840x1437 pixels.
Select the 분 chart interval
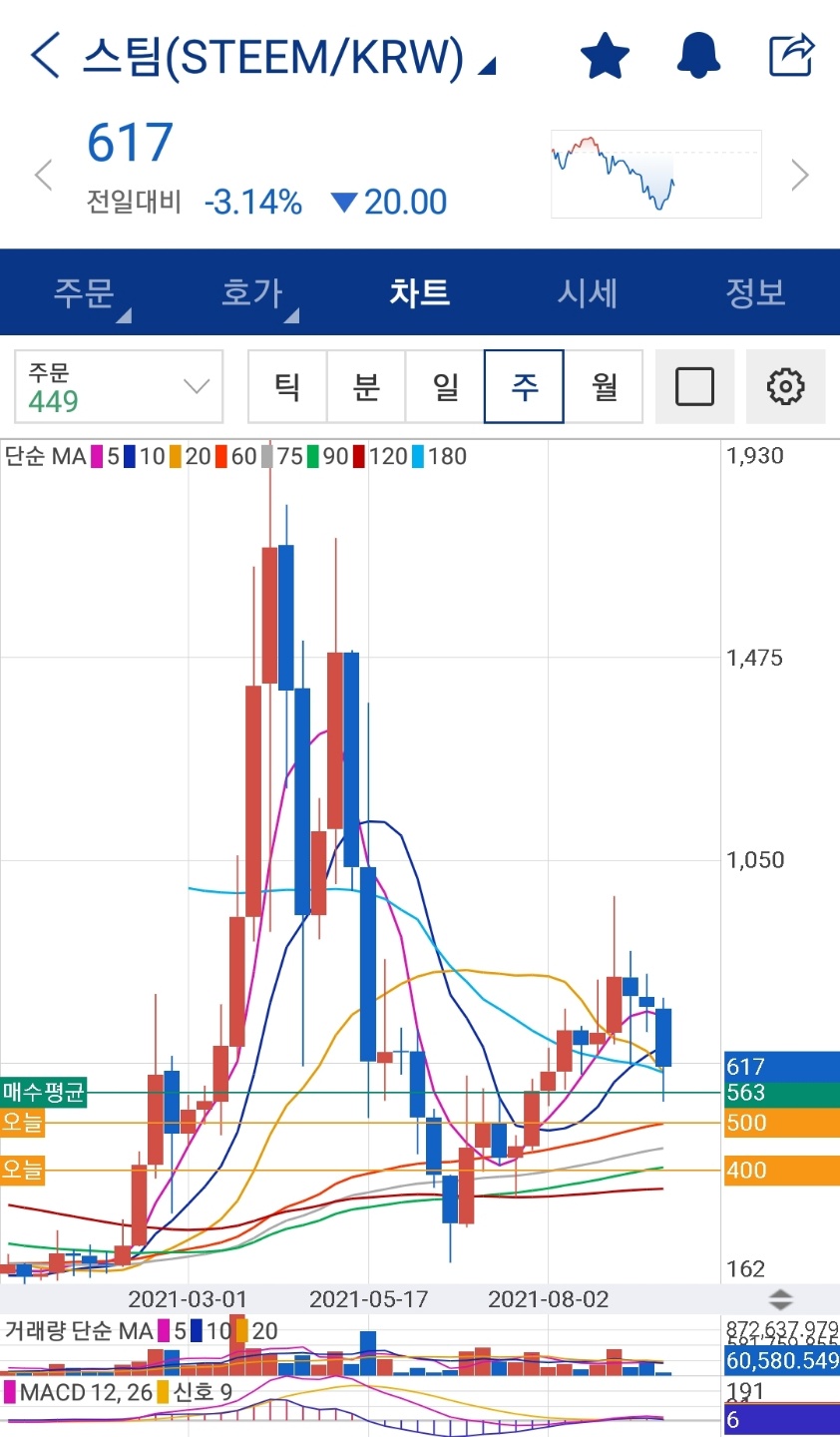tap(366, 386)
